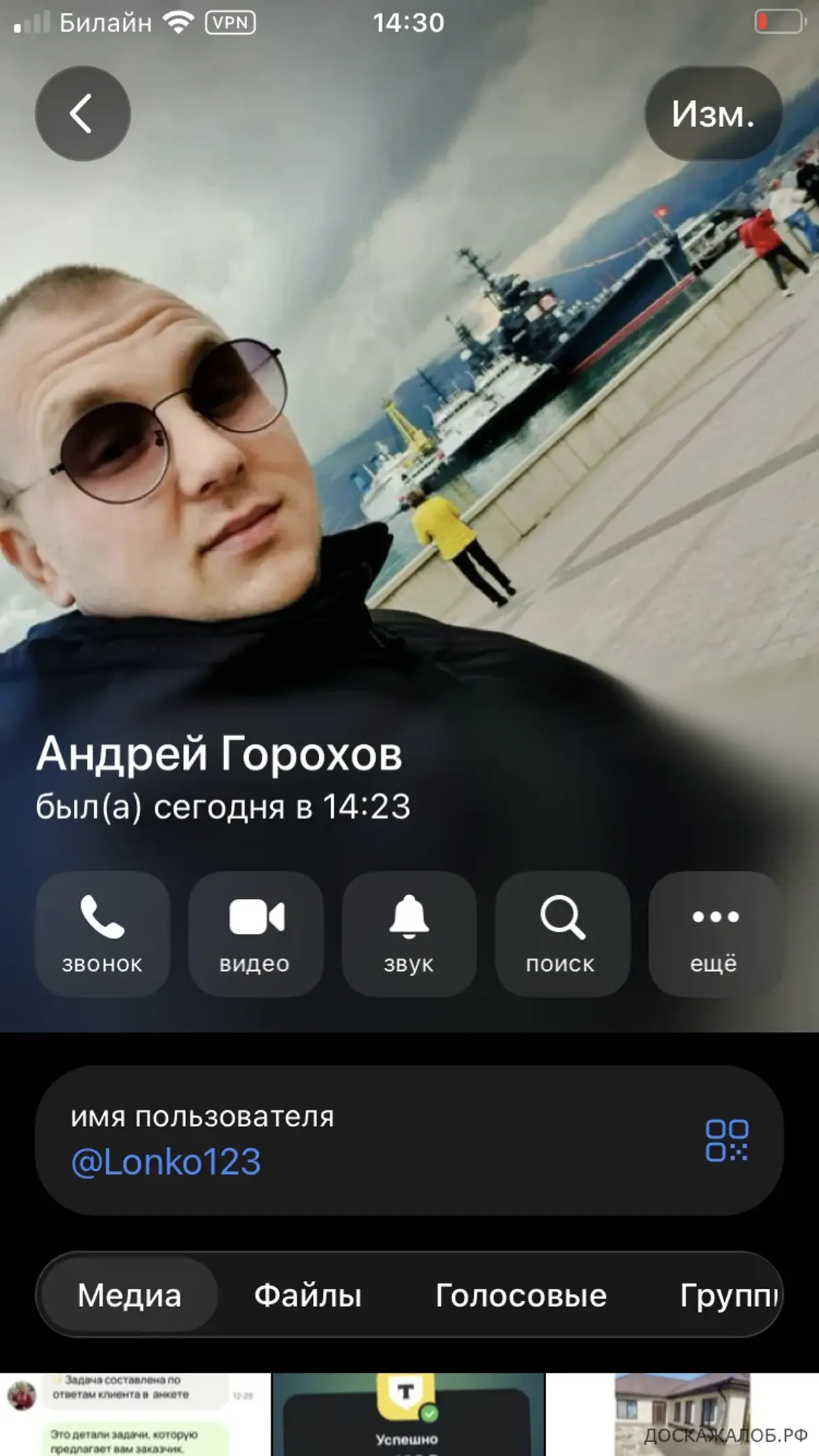Image resolution: width=819 pixels, height=1456 pixels.
Task: Switch to the Медиа tab
Action: [x=129, y=1296]
